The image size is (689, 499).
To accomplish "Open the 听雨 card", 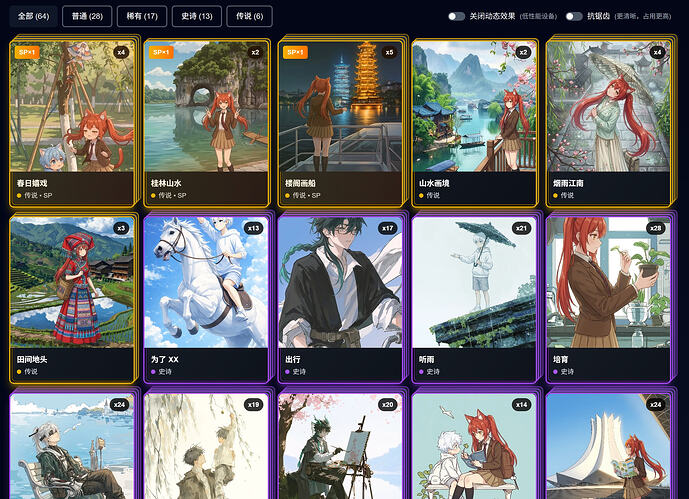I will (x=475, y=300).
